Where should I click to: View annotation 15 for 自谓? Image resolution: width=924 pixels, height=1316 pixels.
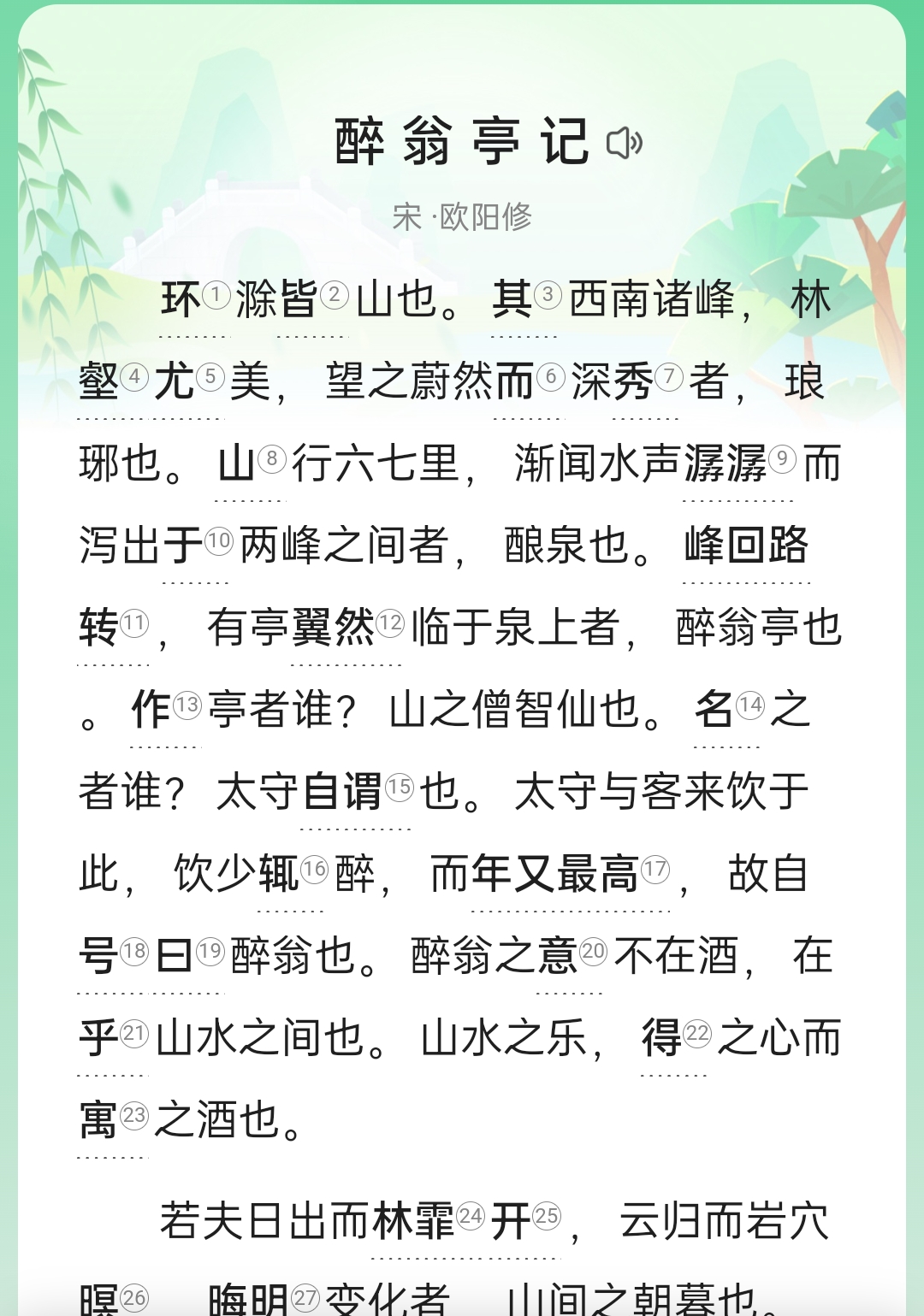coord(399,788)
